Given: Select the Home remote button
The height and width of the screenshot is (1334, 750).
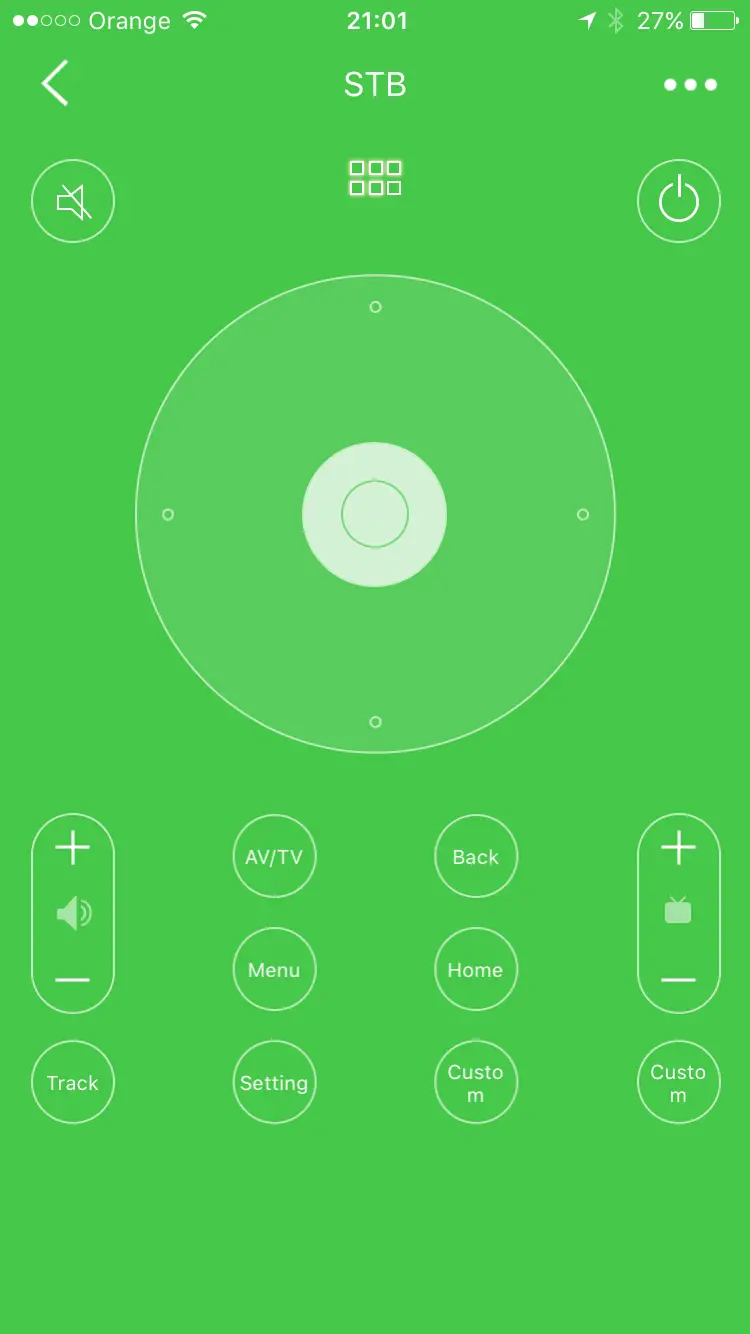Looking at the screenshot, I should pos(476,970).
